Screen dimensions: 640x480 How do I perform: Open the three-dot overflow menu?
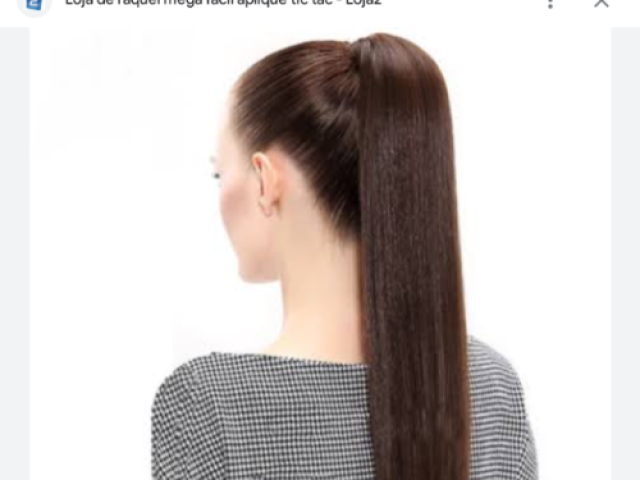[x=550, y=3]
